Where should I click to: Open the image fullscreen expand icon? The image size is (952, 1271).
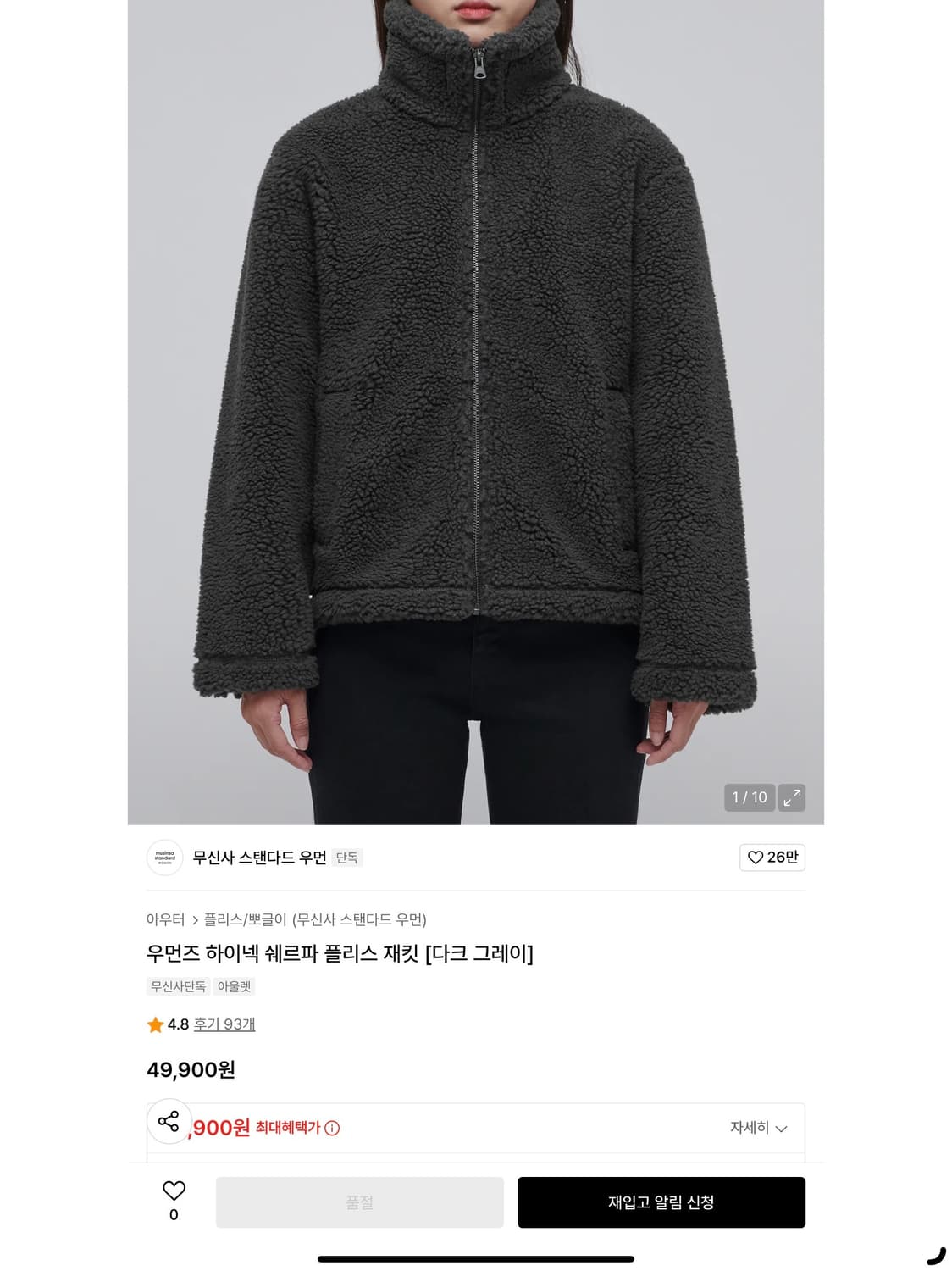[793, 797]
